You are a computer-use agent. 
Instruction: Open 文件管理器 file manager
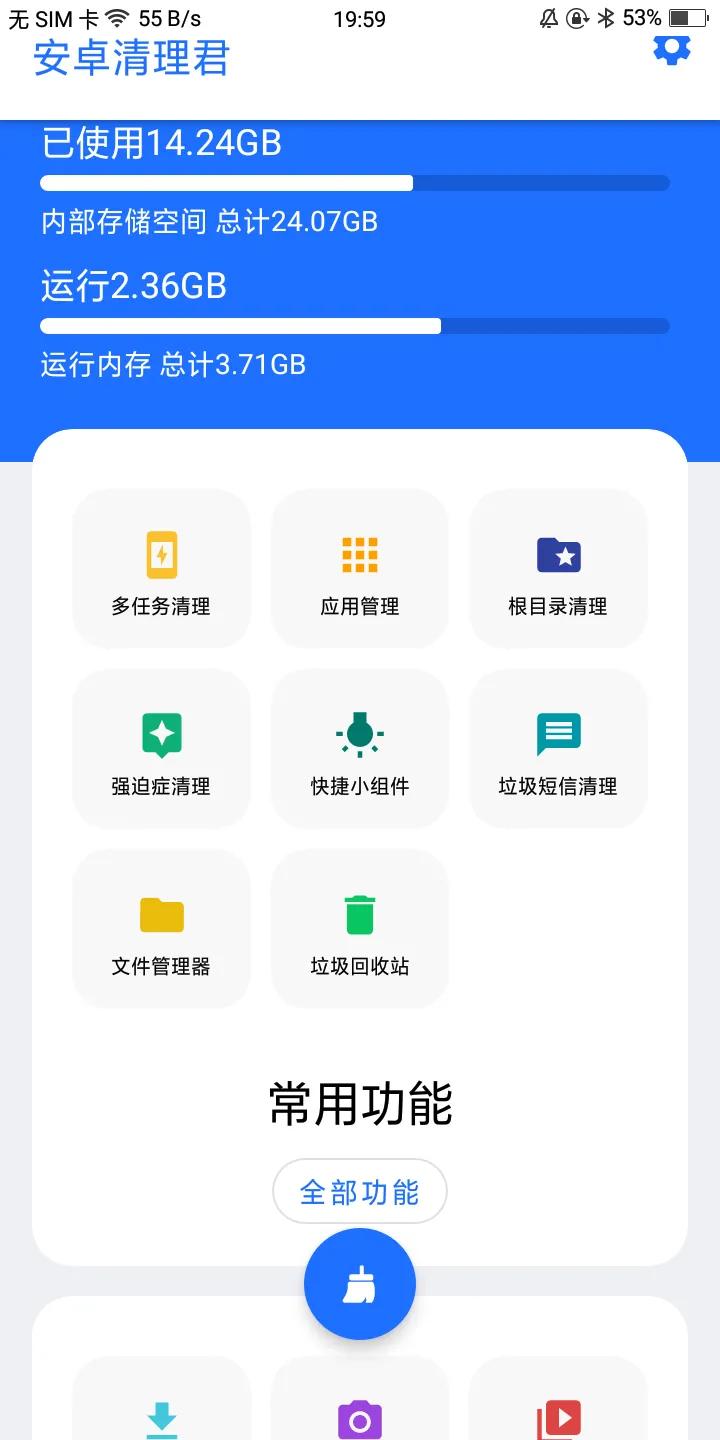(161, 928)
